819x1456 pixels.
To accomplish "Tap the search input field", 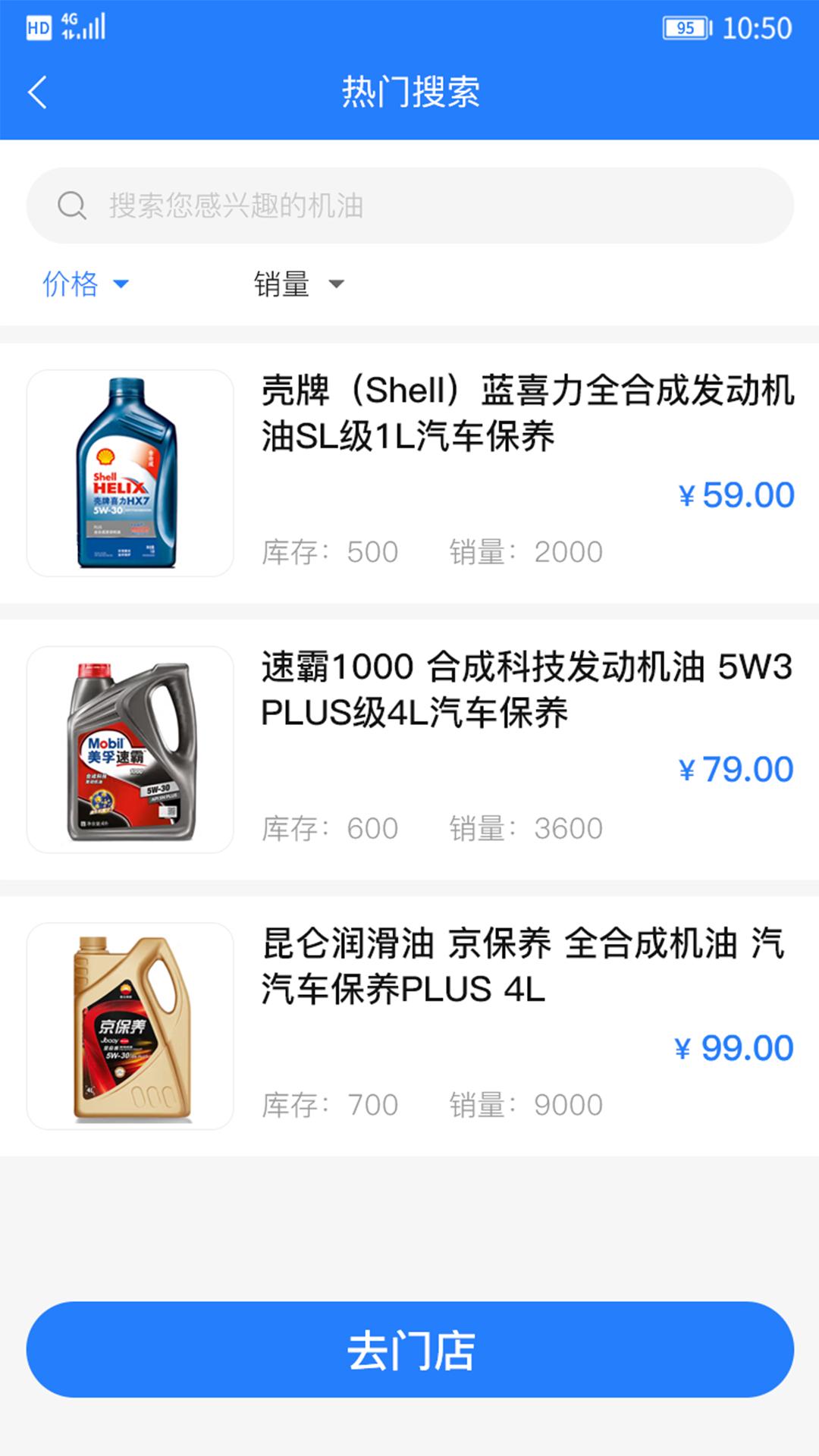I will tap(409, 205).
